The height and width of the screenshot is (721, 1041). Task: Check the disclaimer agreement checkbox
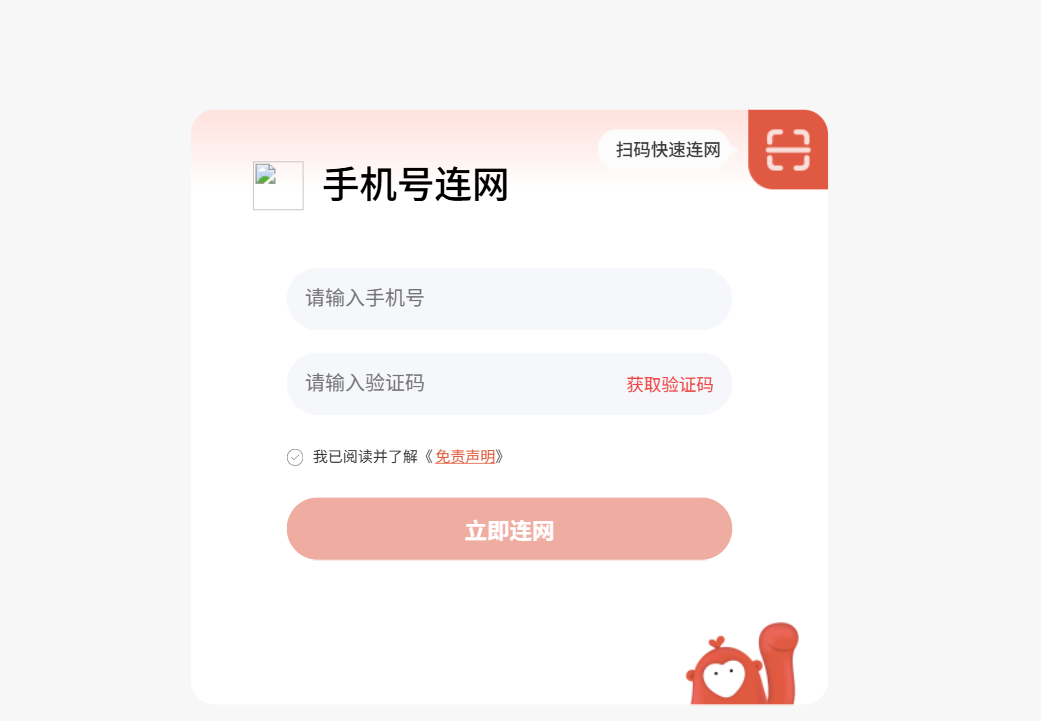295,457
